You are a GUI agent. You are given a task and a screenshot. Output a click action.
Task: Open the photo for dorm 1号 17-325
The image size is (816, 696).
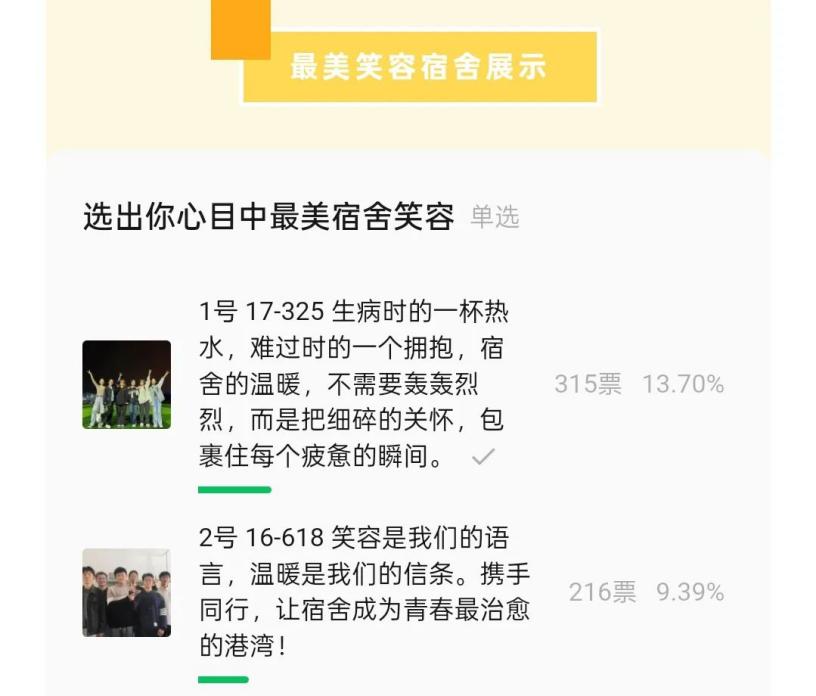click(x=126, y=385)
